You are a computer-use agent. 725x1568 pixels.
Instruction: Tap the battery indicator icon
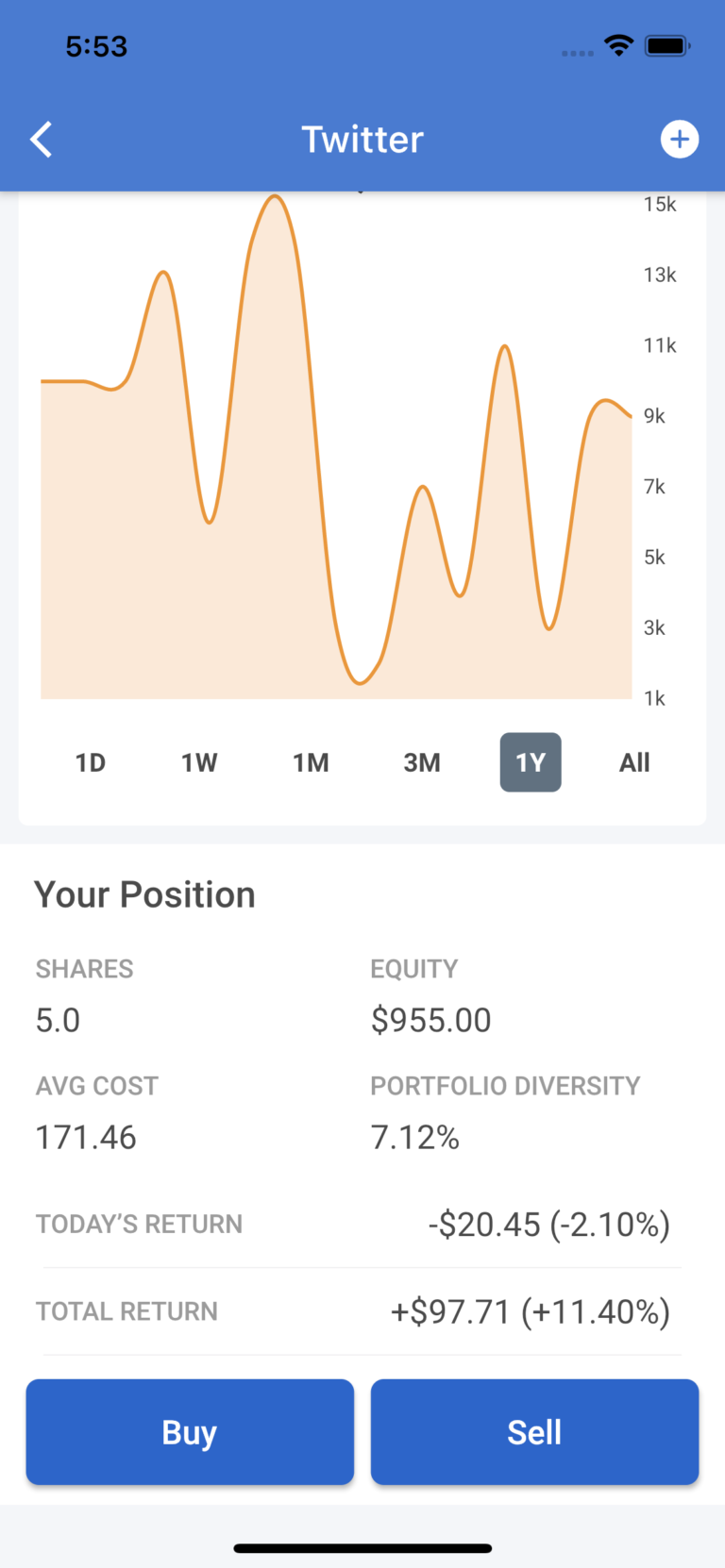(x=667, y=45)
